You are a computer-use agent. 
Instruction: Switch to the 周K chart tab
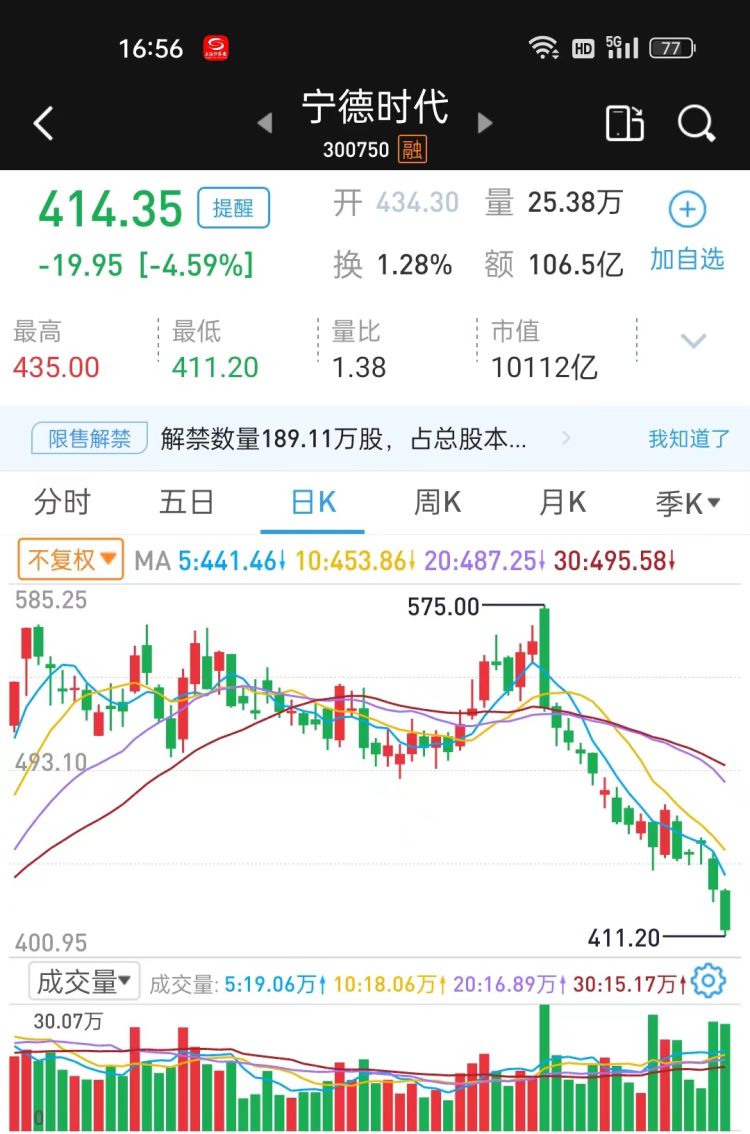[x=437, y=503]
